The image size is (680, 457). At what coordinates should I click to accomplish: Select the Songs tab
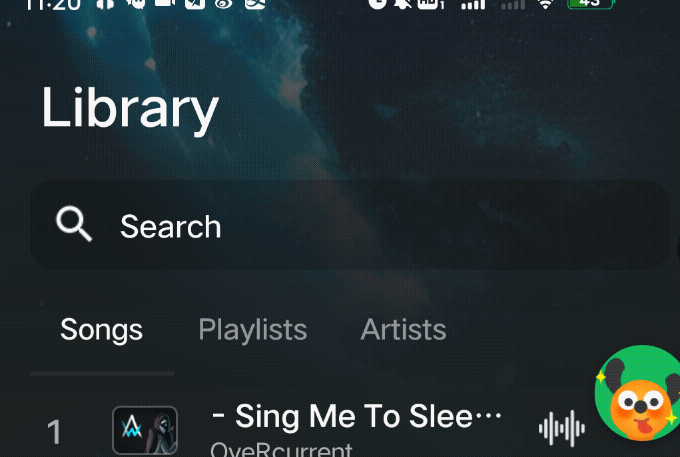click(101, 329)
